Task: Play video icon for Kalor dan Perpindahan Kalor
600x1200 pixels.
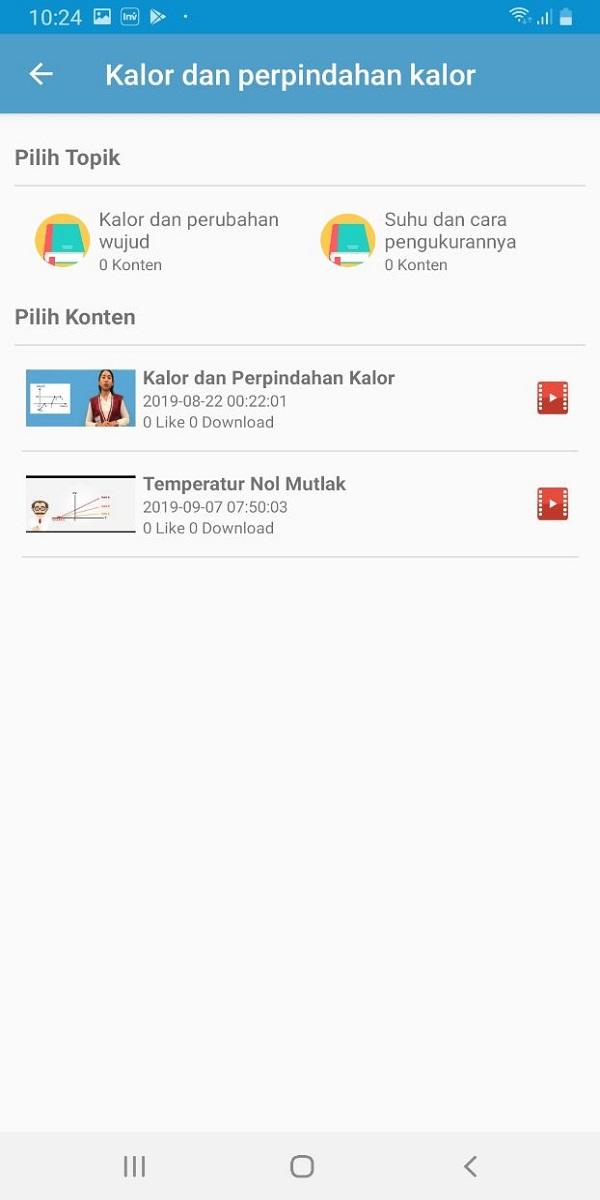Action: 552,398
